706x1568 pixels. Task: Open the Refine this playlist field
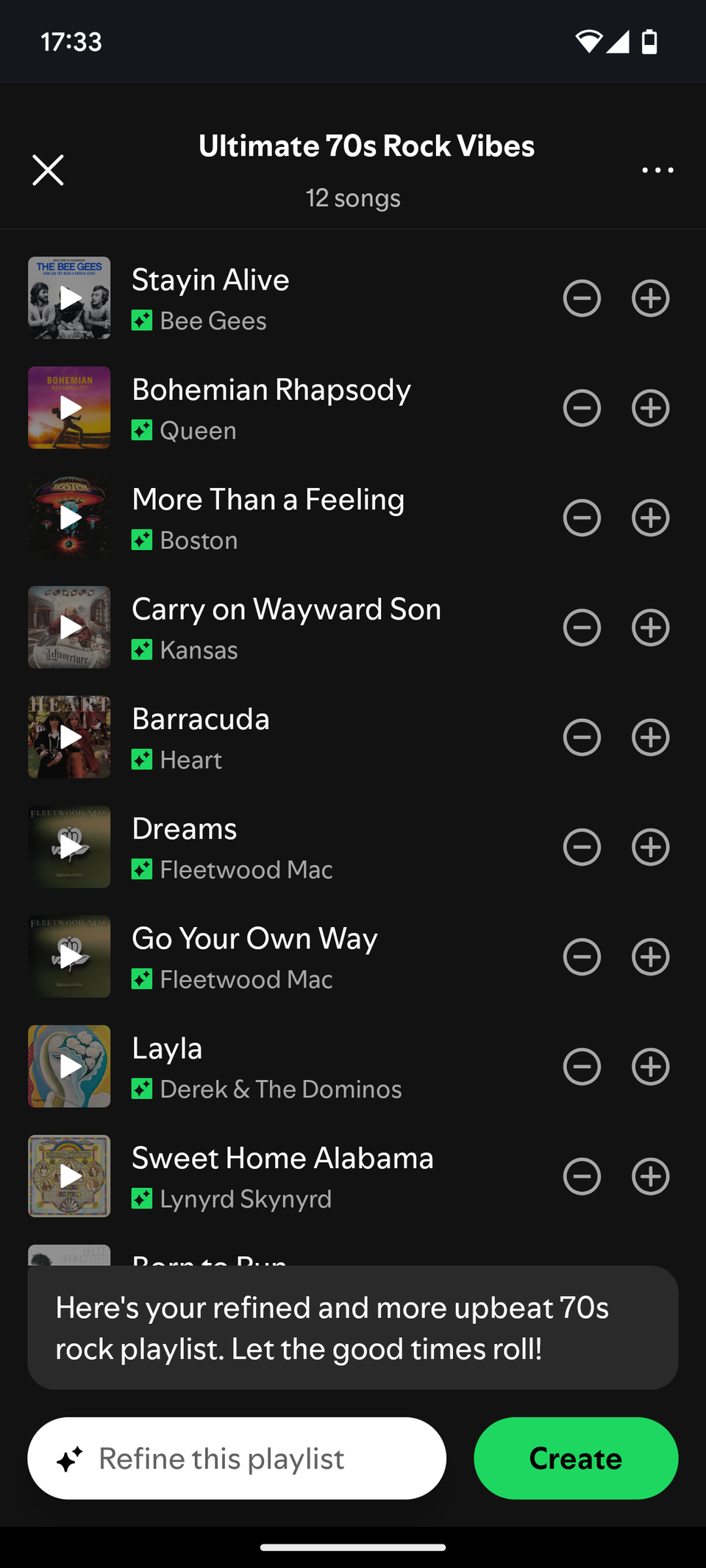(x=236, y=1458)
